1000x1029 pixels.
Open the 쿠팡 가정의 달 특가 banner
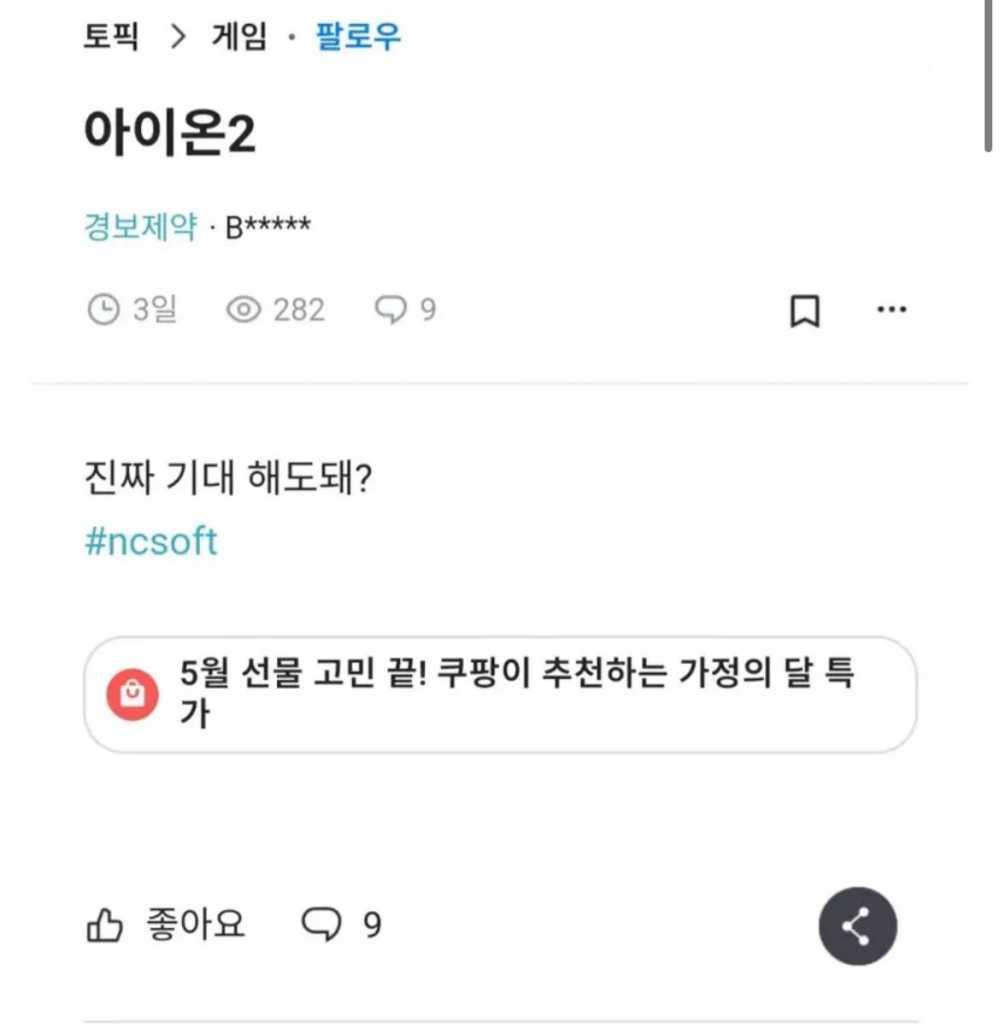coord(500,694)
